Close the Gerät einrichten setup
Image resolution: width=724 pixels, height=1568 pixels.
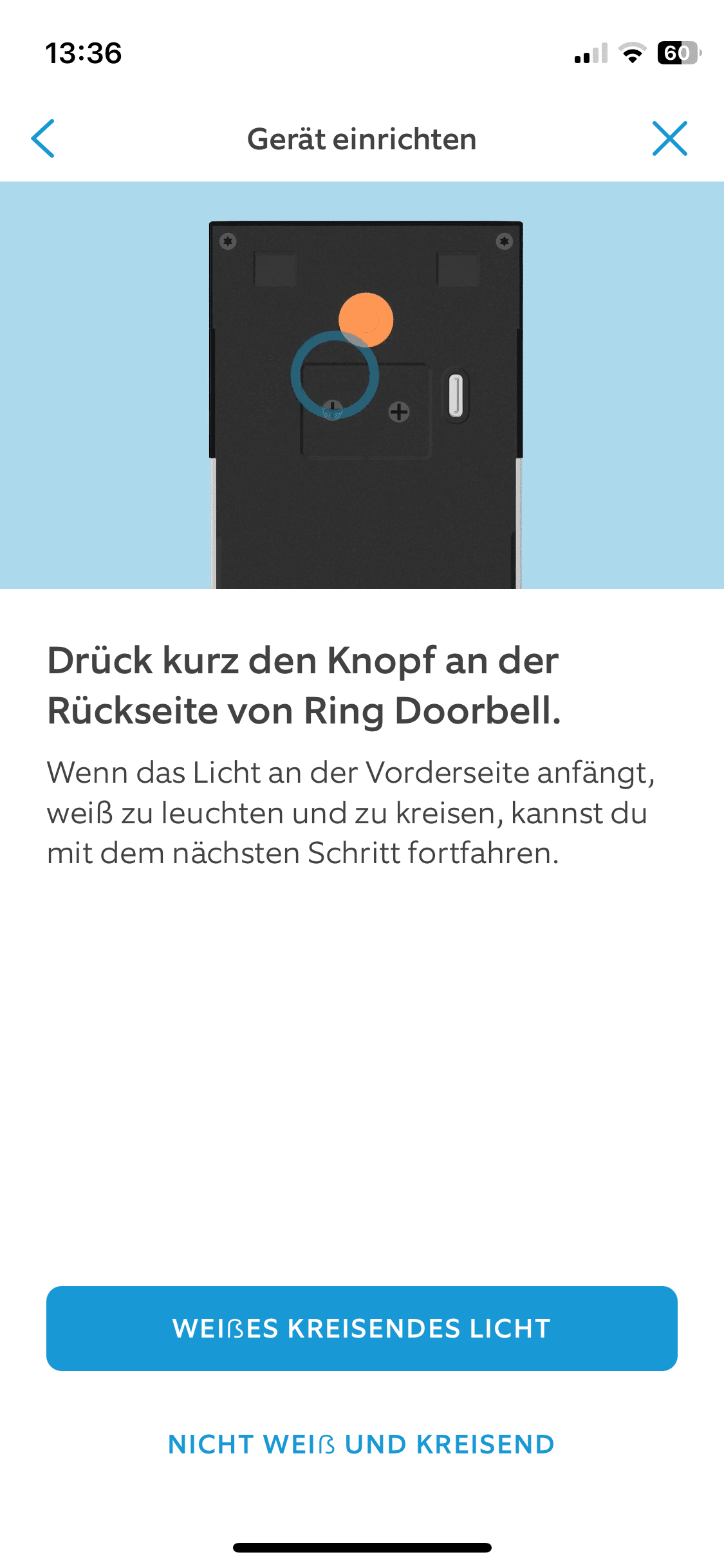tap(669, 138)
